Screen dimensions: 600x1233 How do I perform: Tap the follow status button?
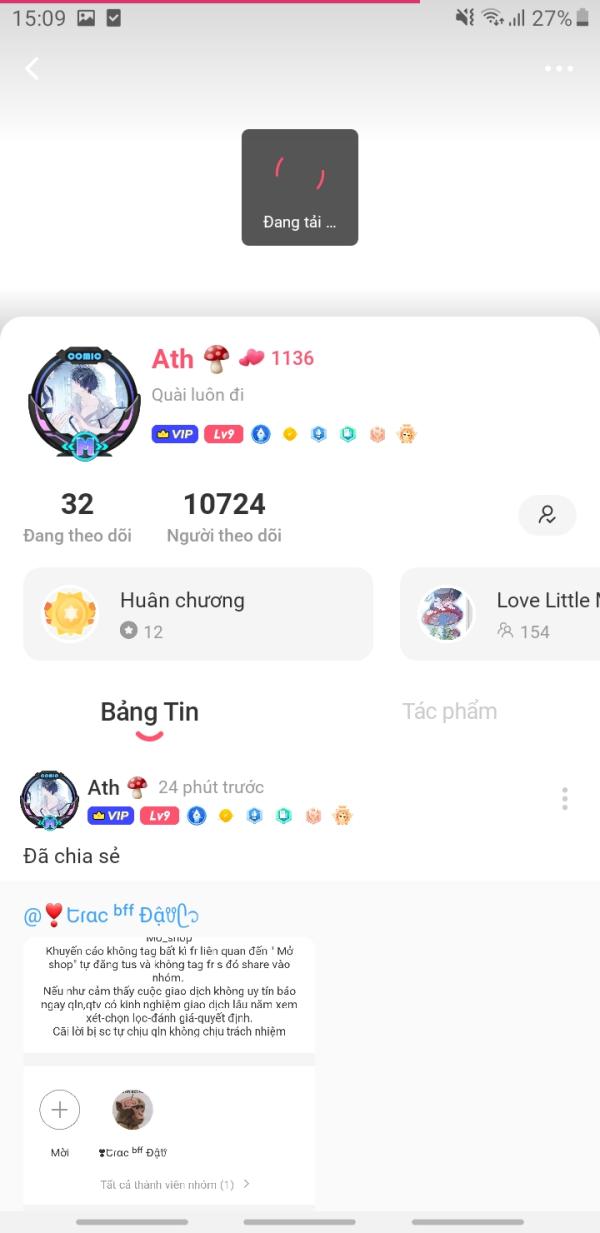(547, 515)
